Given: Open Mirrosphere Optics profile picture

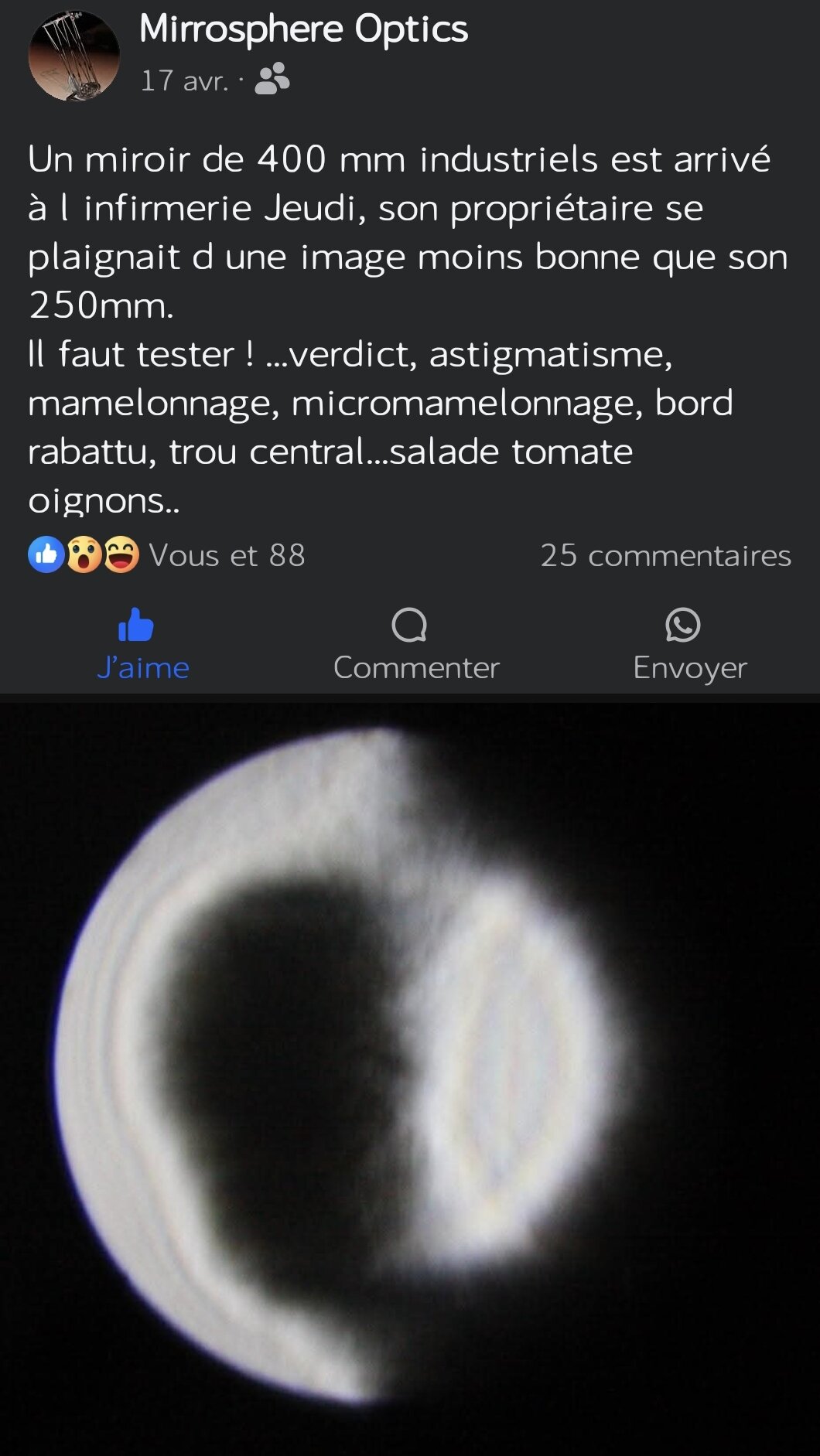Looking at the screenshot, I should point(74,56).
